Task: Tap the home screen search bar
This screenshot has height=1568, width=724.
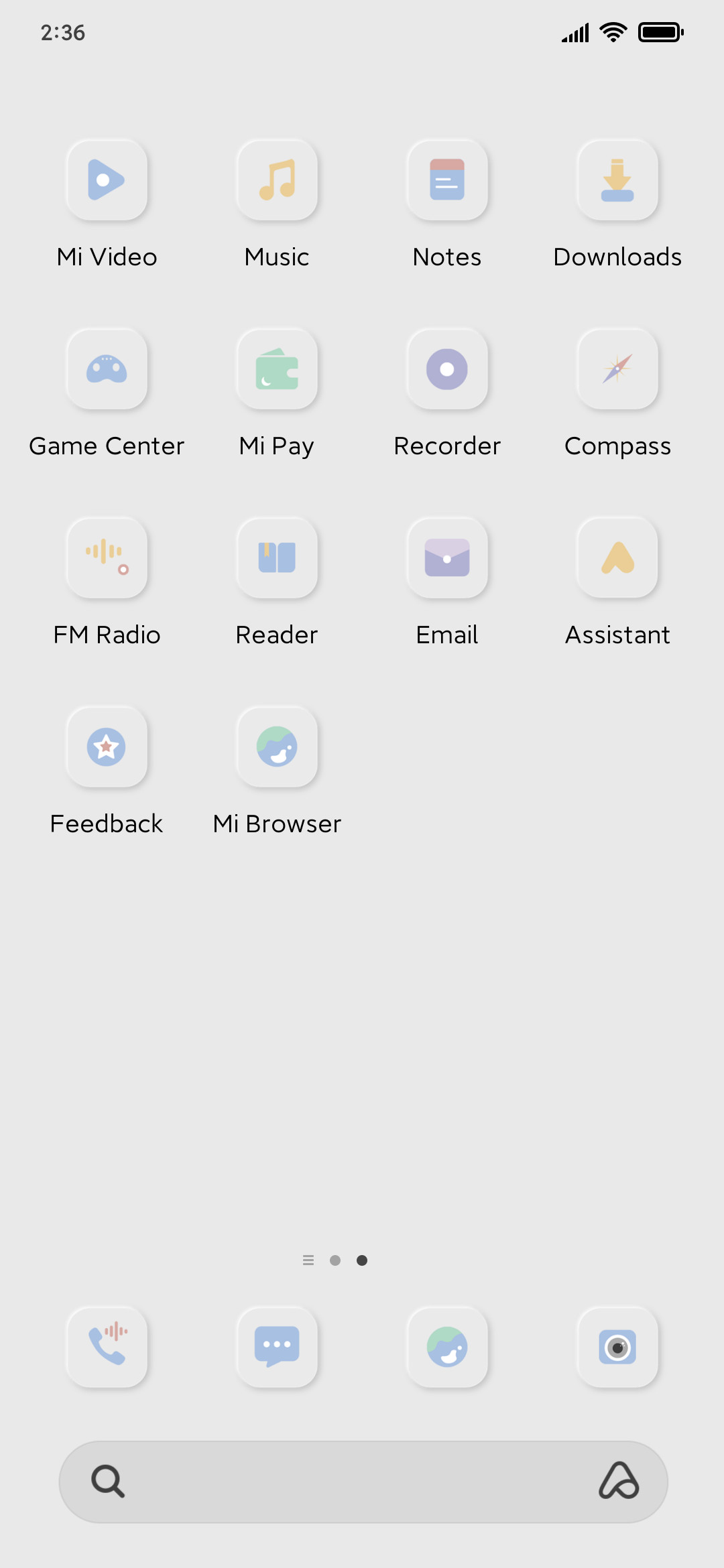Action: [x=363, y=1482]
